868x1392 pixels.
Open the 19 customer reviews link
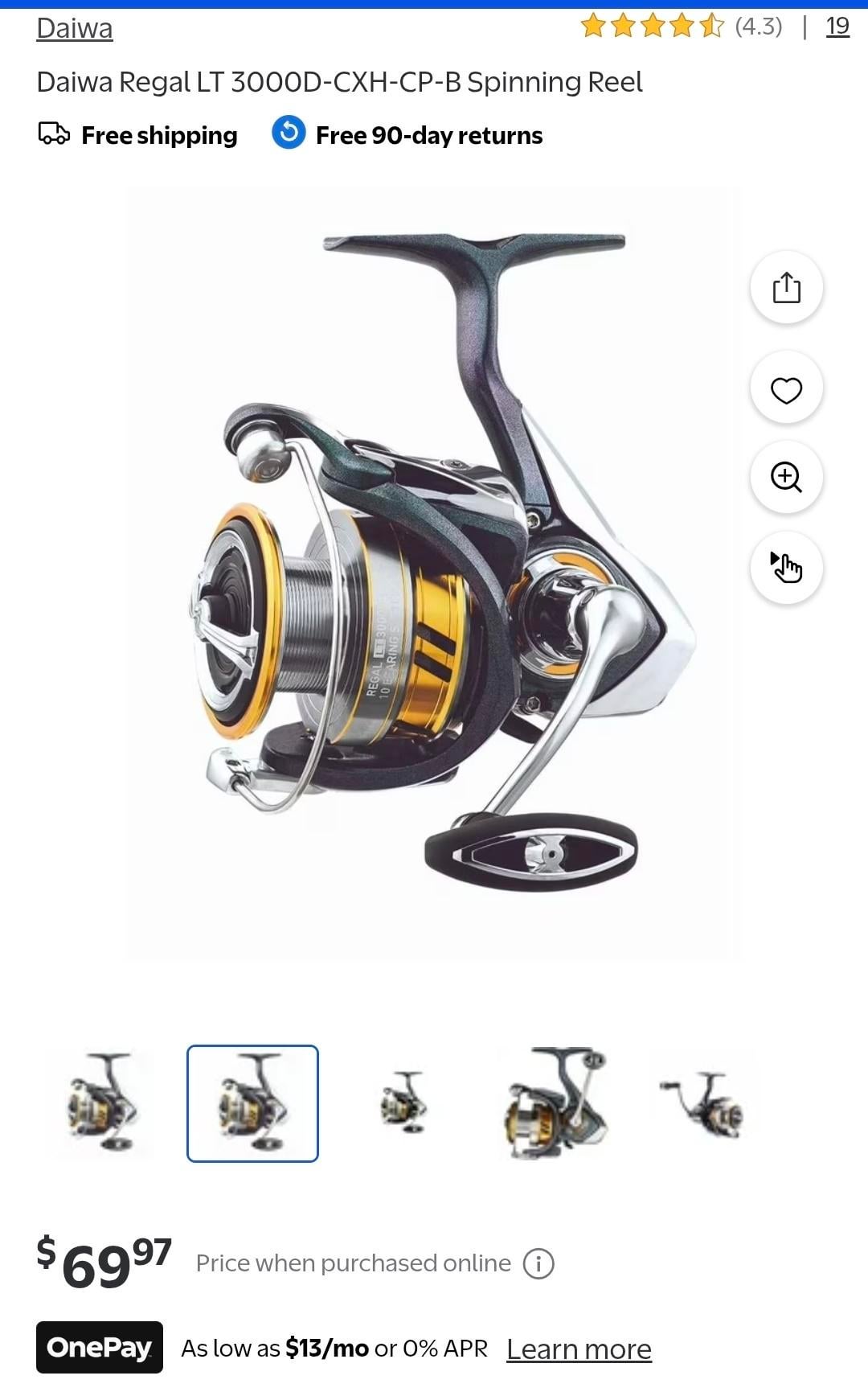click(837, 27)
